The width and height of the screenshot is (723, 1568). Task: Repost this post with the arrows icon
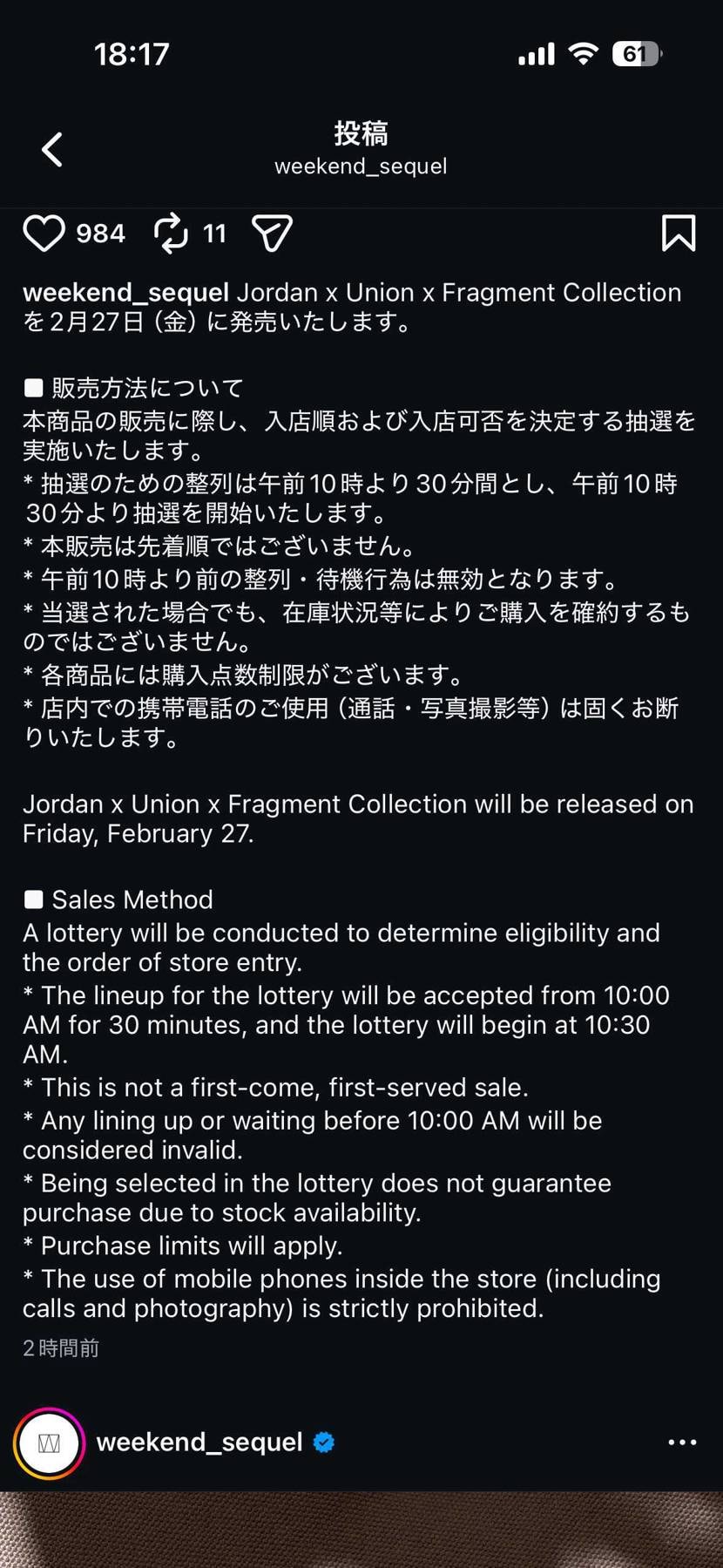click(x=171, y=234)
